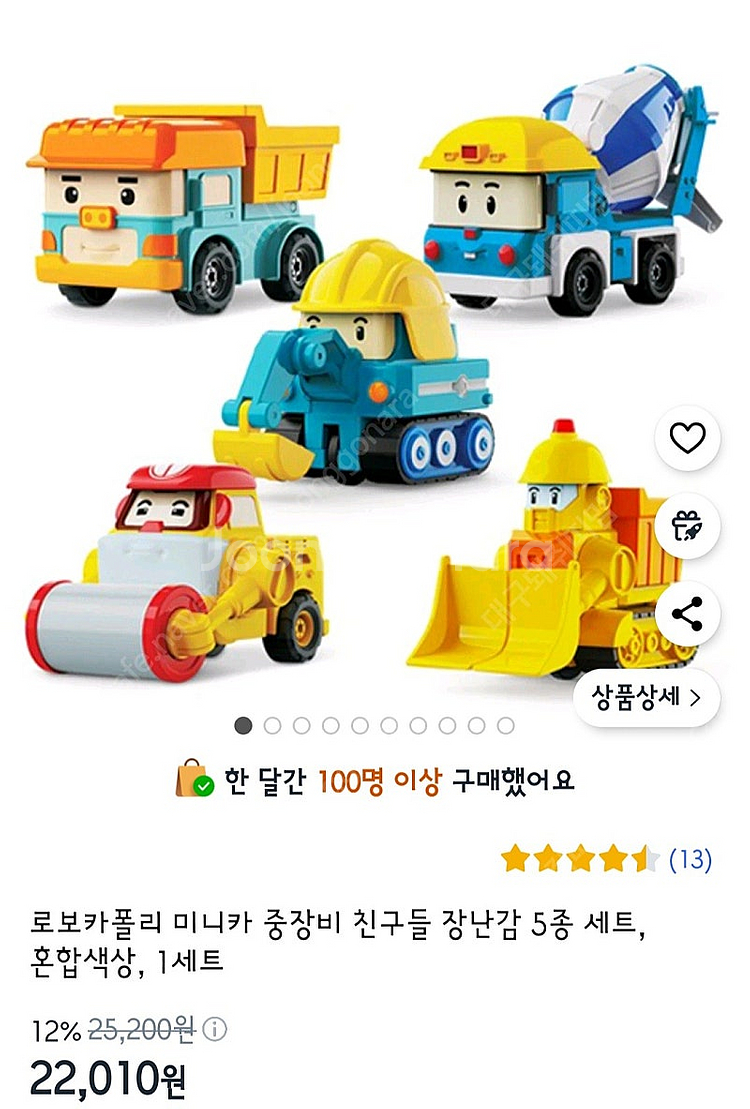Screen dimensions: 750x1109
Task: Open the 13 reviews next to star rating
Action: [690, 859]
